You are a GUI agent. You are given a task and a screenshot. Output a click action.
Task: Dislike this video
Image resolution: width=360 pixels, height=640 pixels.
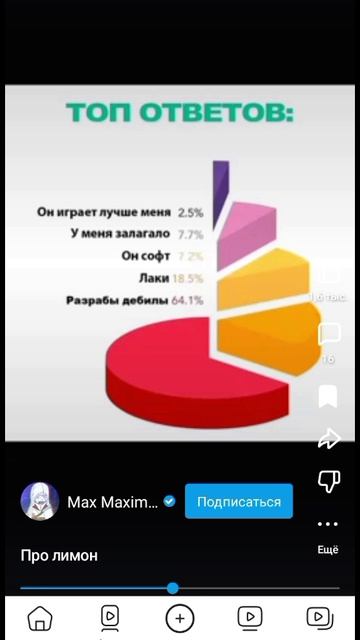pos(329,481)
